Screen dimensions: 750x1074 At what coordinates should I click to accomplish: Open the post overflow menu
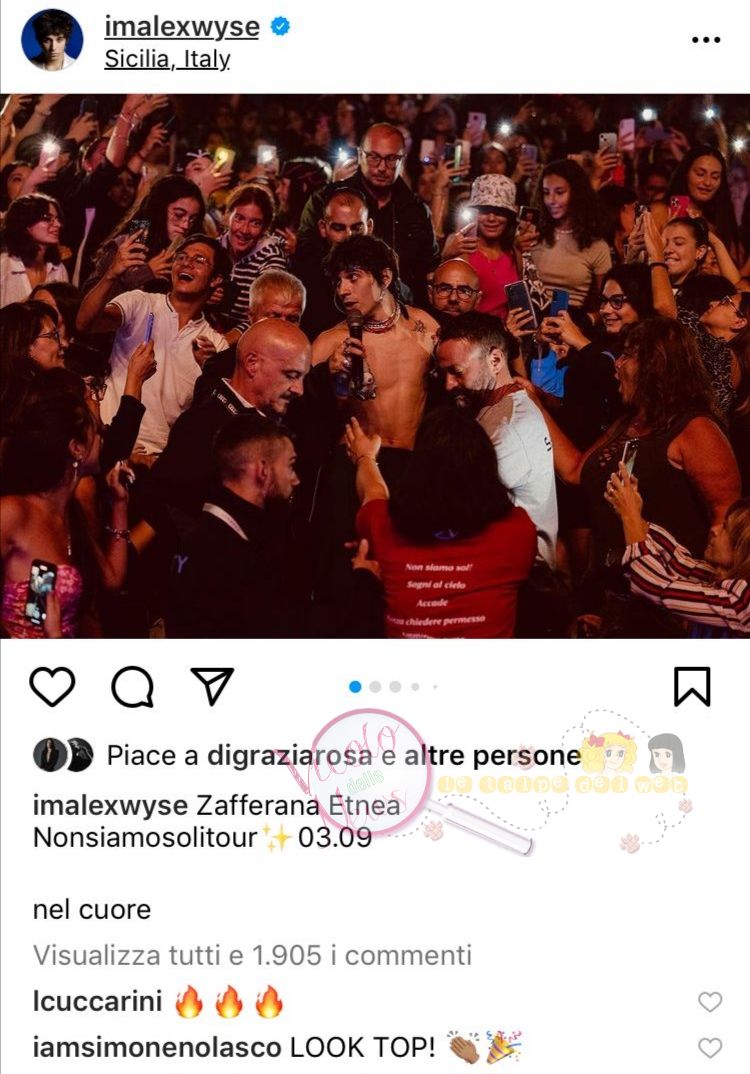[x=705, y=40]
